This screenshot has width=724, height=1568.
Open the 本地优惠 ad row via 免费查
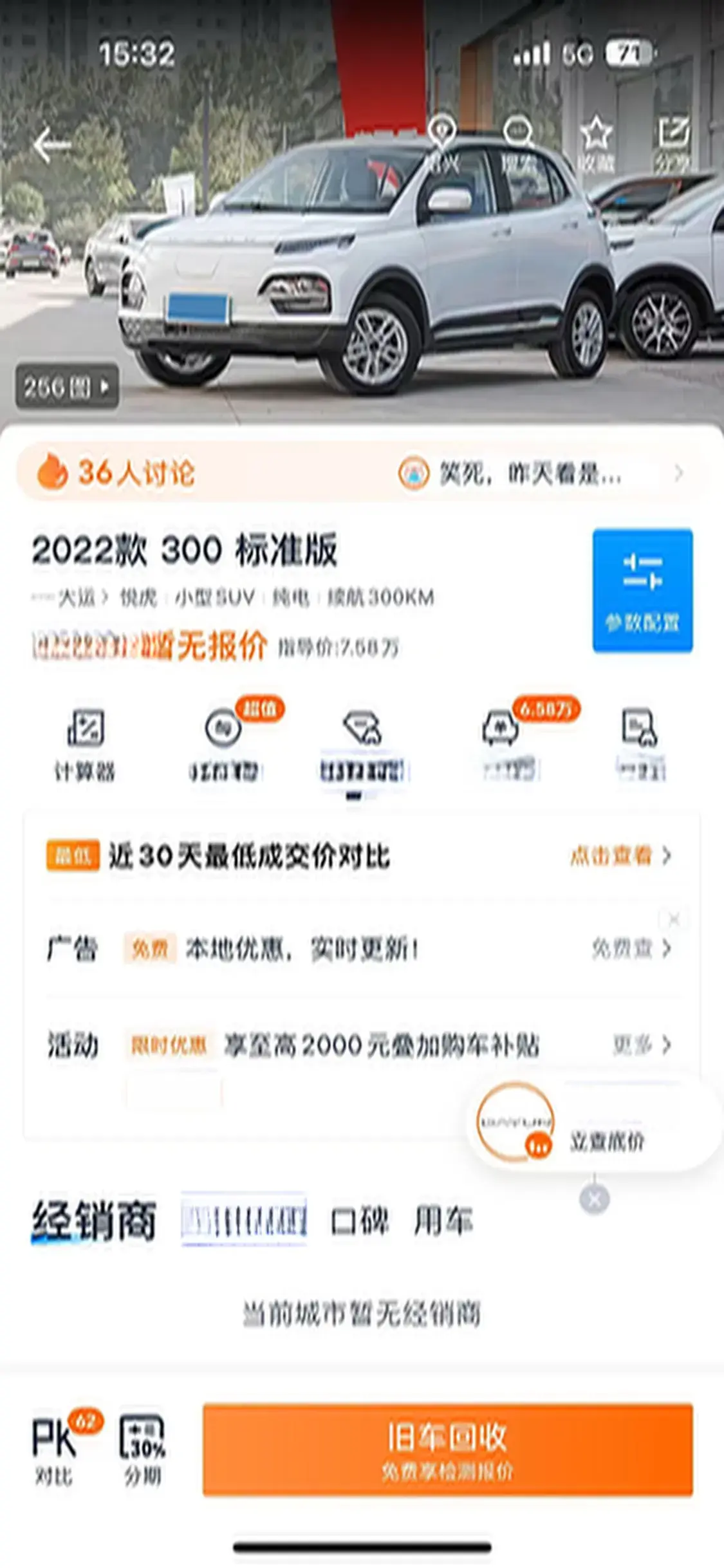(x=631, y=949)
